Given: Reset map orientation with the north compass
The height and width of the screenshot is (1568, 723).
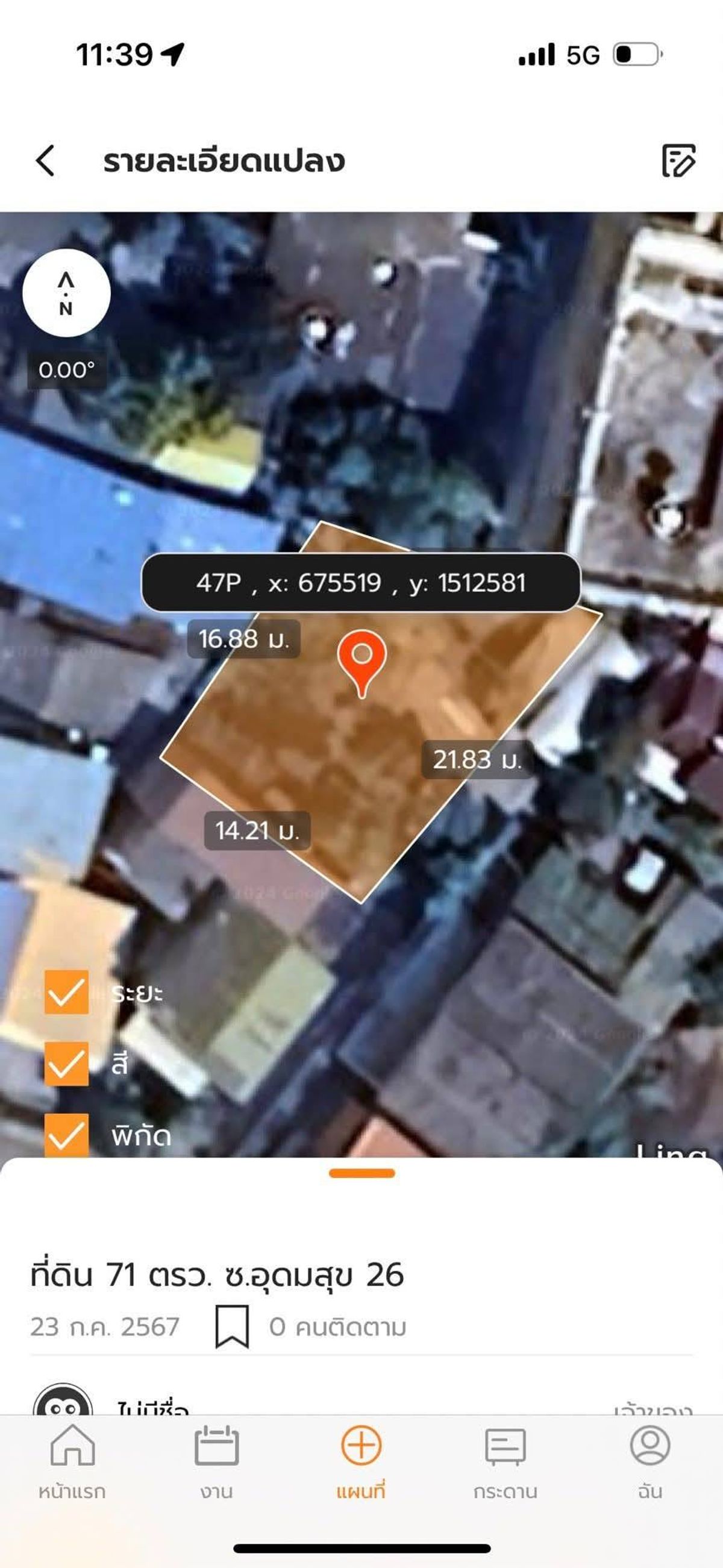Looking at the screenshot, I should (66, 293).
